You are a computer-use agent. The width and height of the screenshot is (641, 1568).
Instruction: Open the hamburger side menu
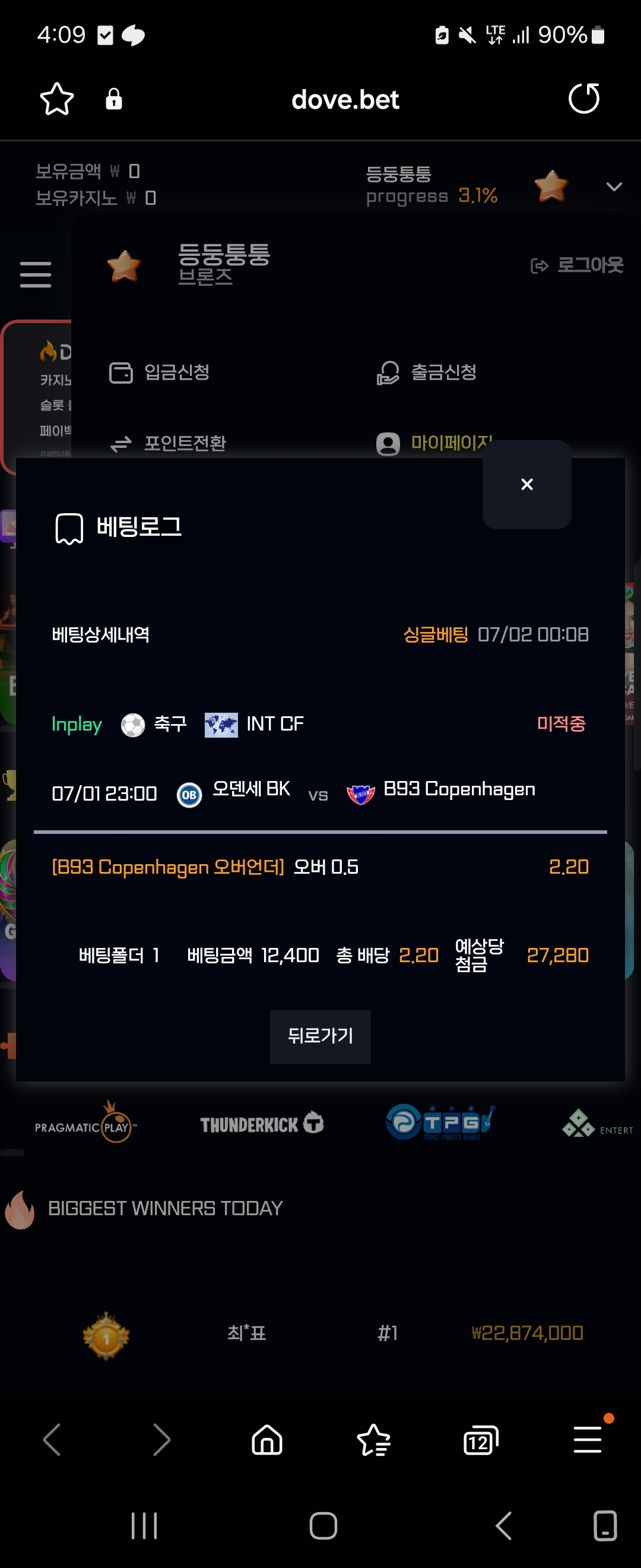[35, 274]
